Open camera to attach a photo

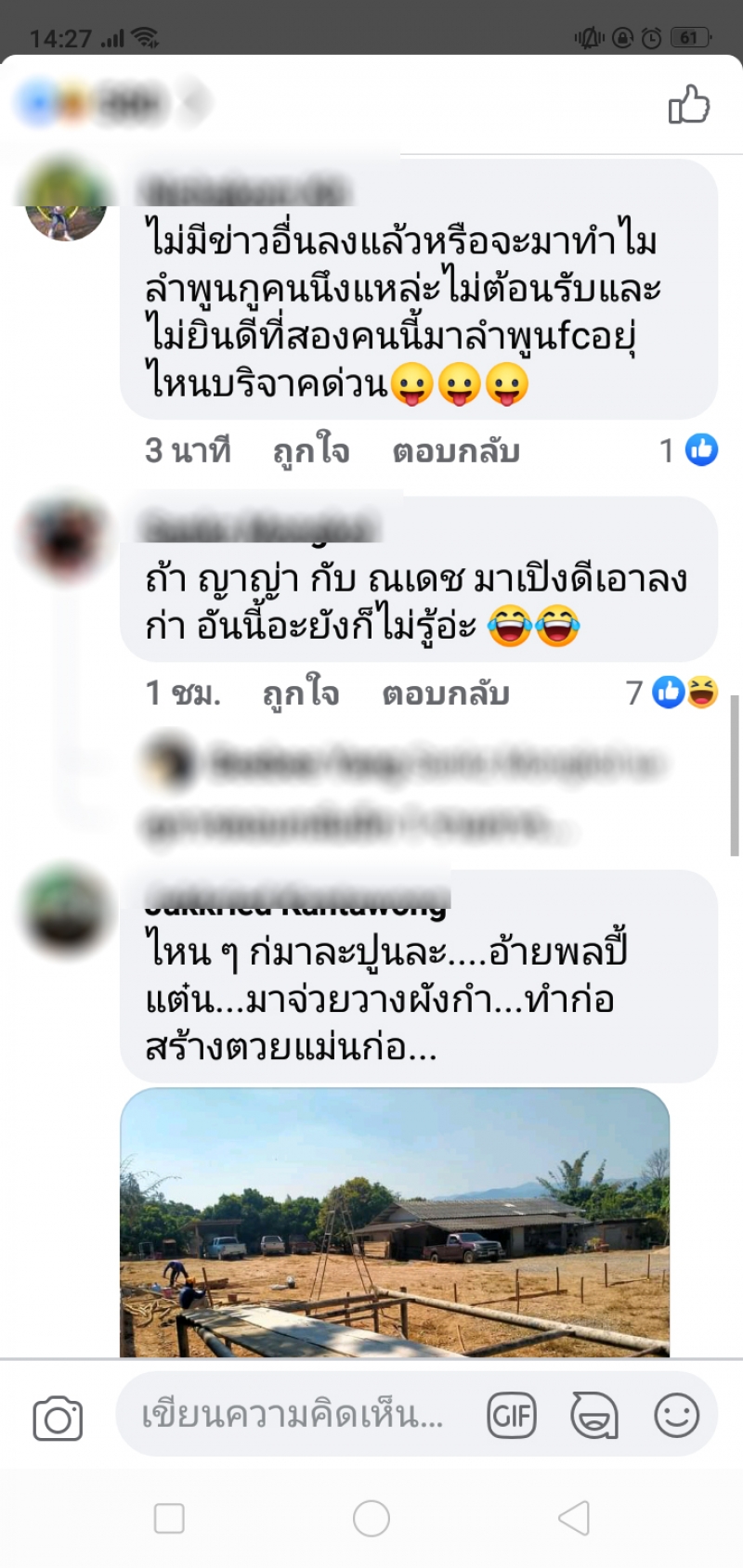[58, 1418]
